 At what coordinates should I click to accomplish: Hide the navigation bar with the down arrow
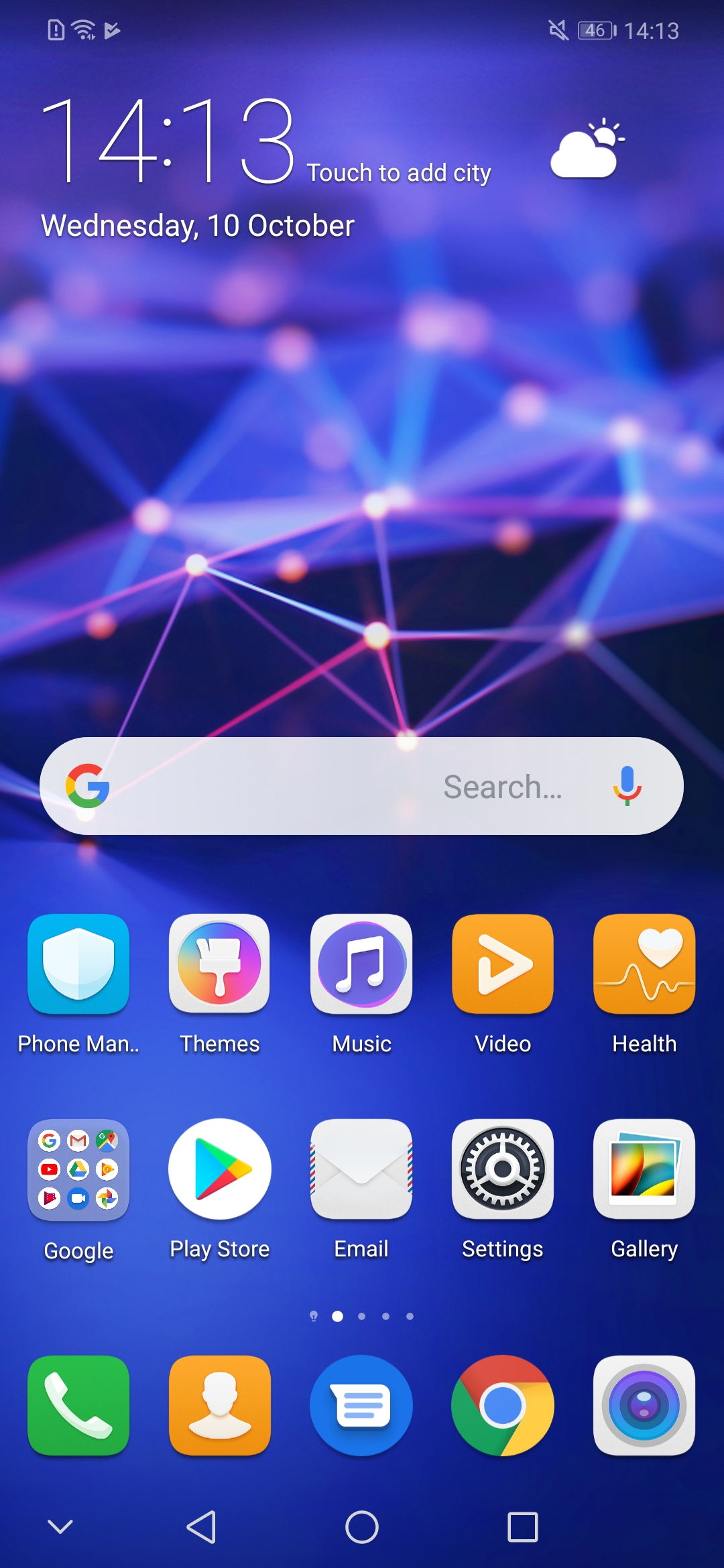click(60, 1527)
